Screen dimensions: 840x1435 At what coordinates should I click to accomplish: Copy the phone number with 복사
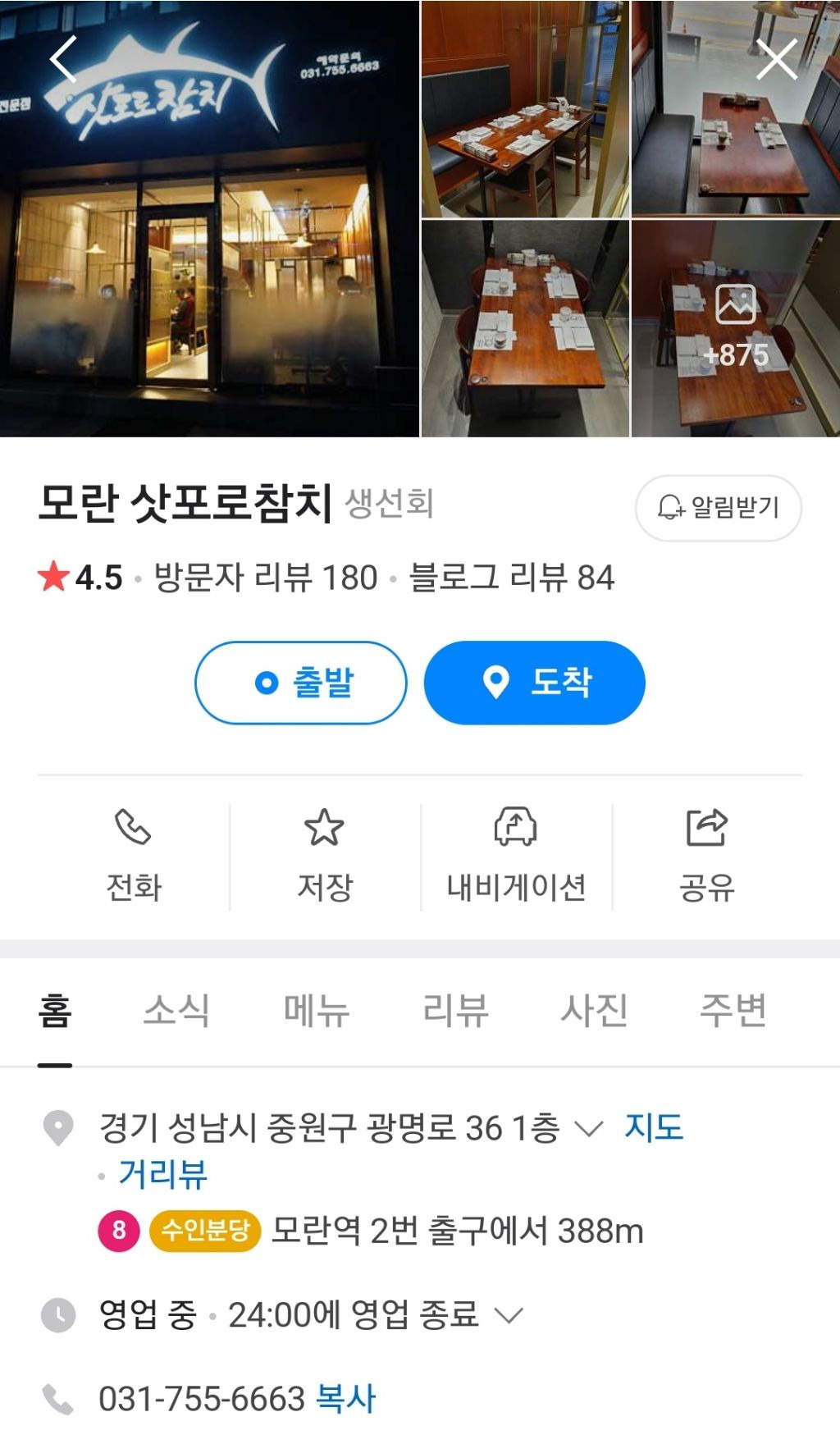[345, 1398]
